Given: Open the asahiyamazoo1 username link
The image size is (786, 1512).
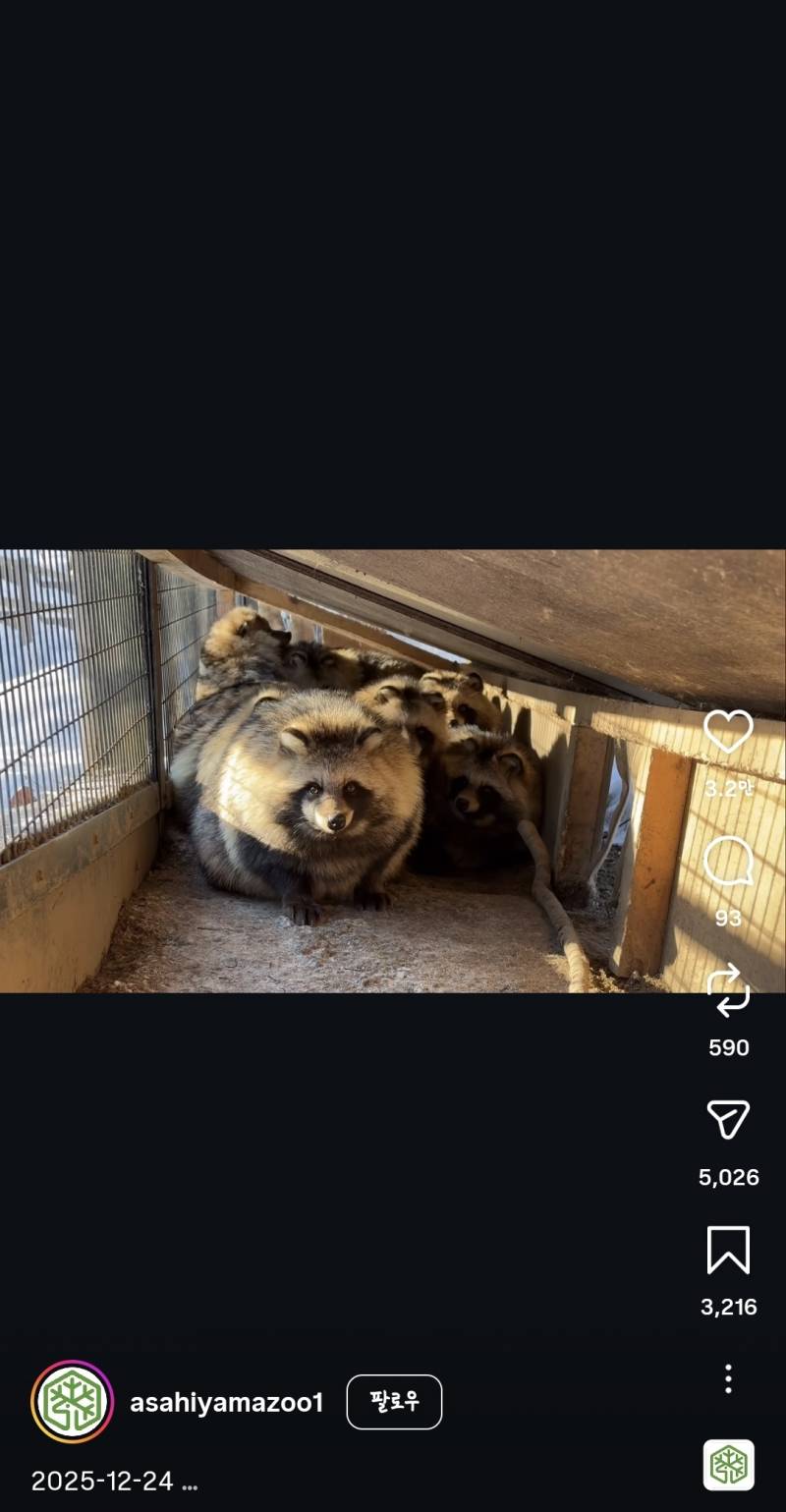Looking at the screenshot, I should click(226, 1403).
